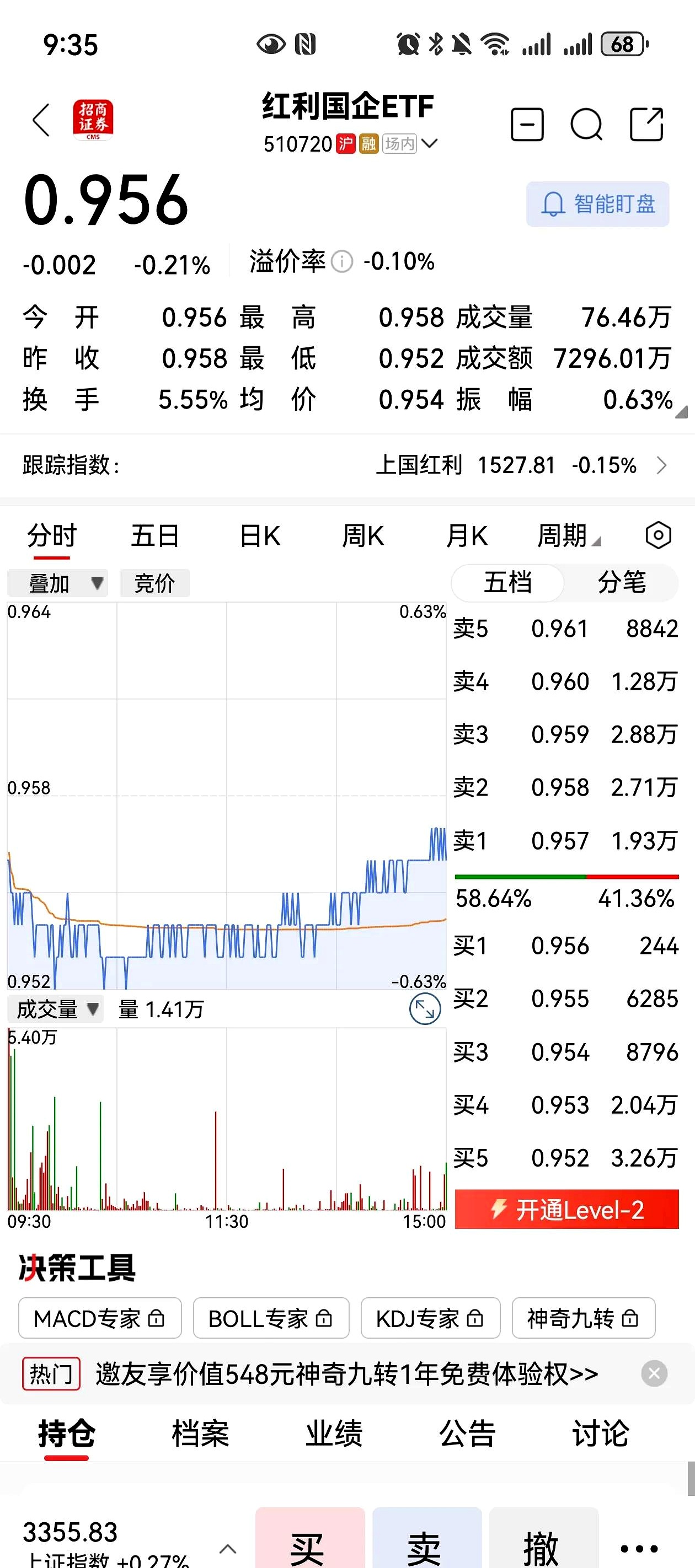Show premium rate 溢价率 info tooltip
Screen dimensions: 695x1568
[x=343, y=262]
